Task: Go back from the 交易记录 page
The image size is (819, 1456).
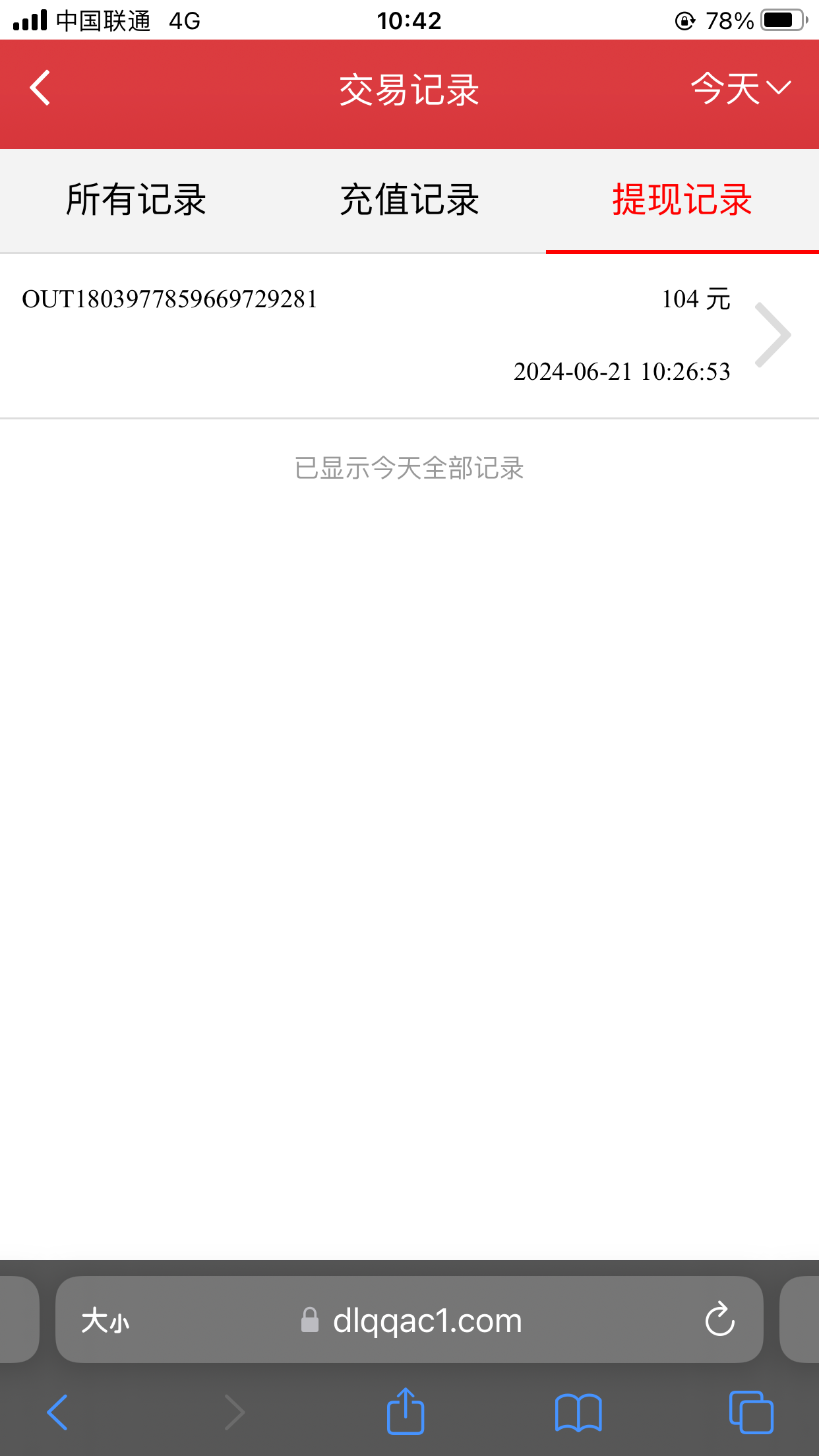Action: [x=41, y=88]
